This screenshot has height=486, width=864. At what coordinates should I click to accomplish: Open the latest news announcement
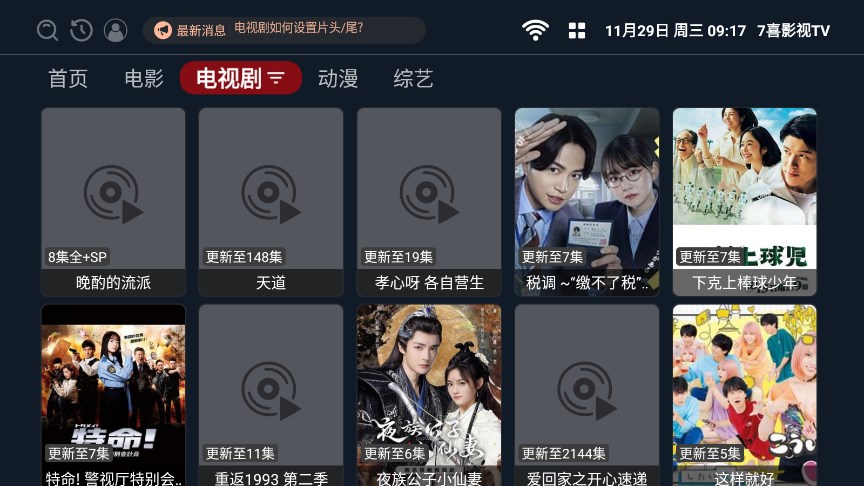(x=284, y=30)
